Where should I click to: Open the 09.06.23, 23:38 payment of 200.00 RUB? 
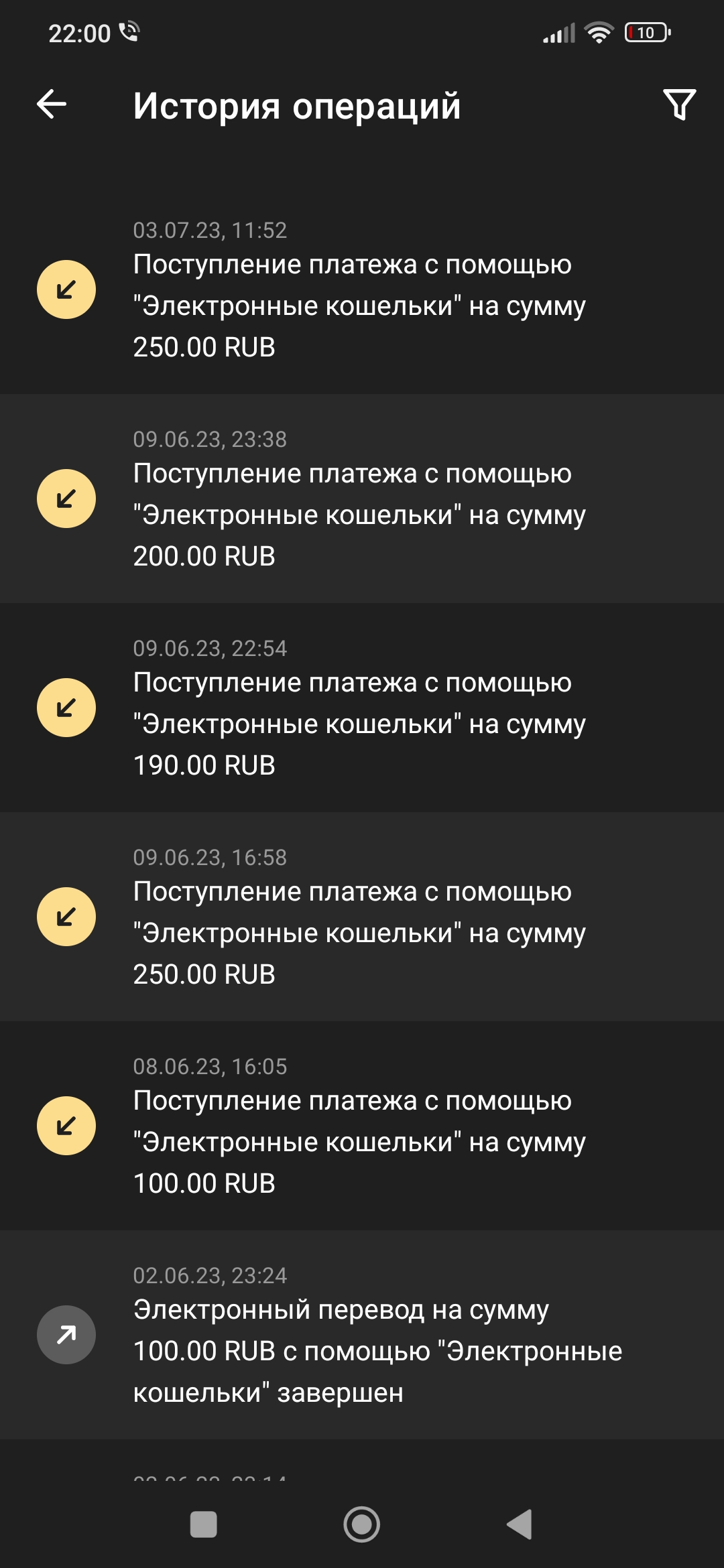(x=362, y=499)
